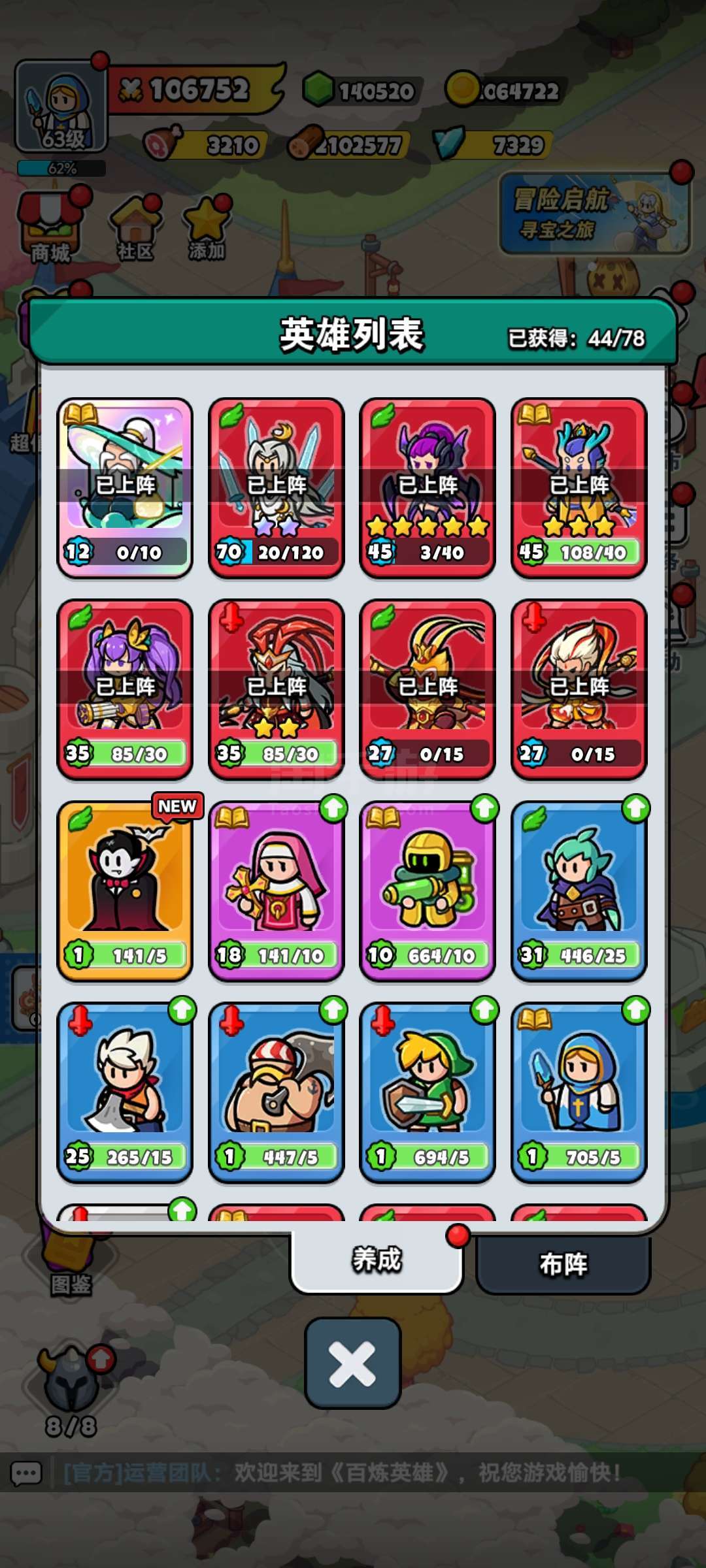Open the pink nun hero card 141/10

[x=276, y=889]
